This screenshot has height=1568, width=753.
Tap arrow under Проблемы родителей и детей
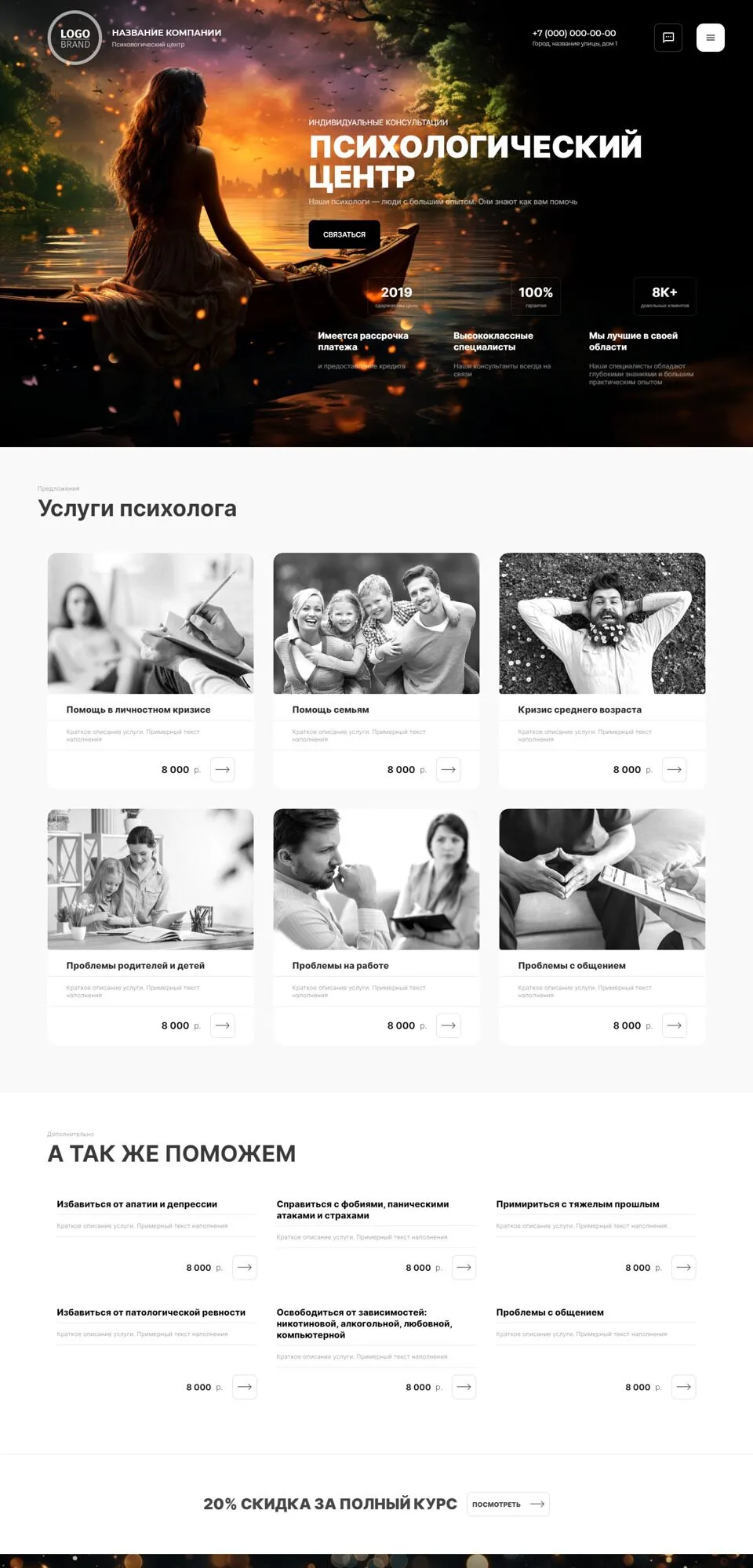[x=223, y=1025]
